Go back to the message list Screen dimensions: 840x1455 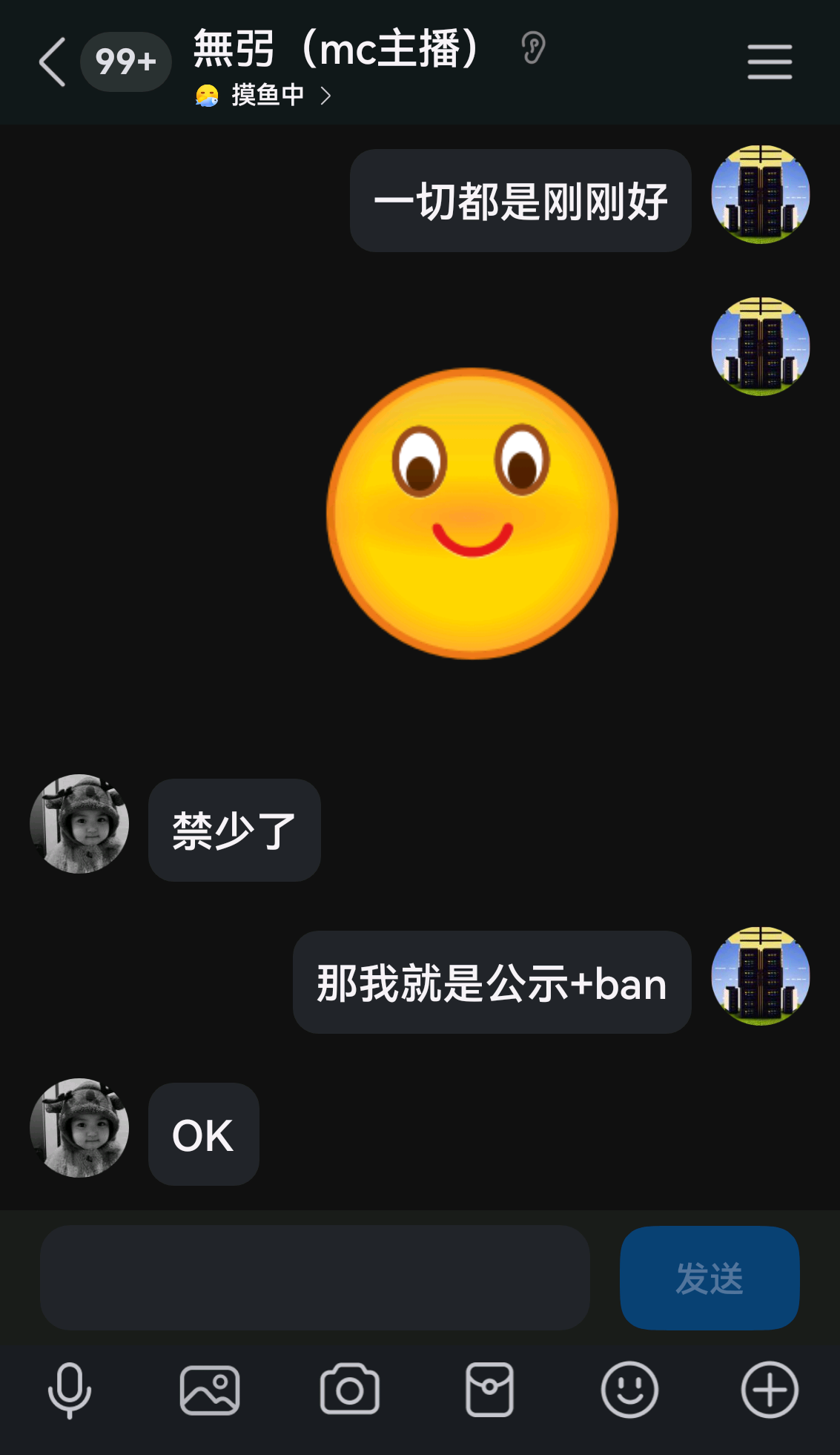(x=53, y=62)
